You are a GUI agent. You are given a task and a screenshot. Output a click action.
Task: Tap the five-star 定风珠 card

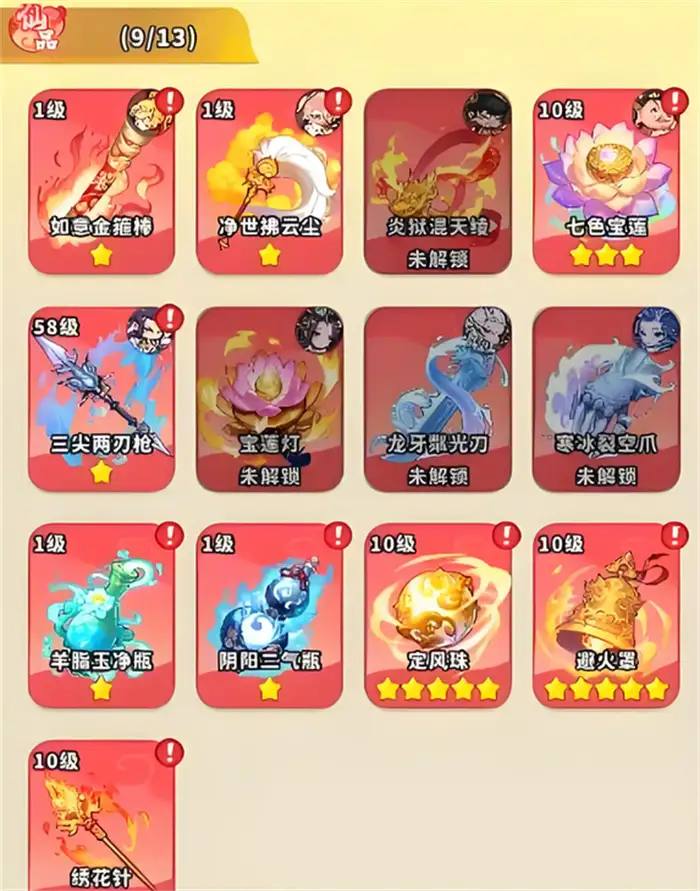(x=438, y=615)
